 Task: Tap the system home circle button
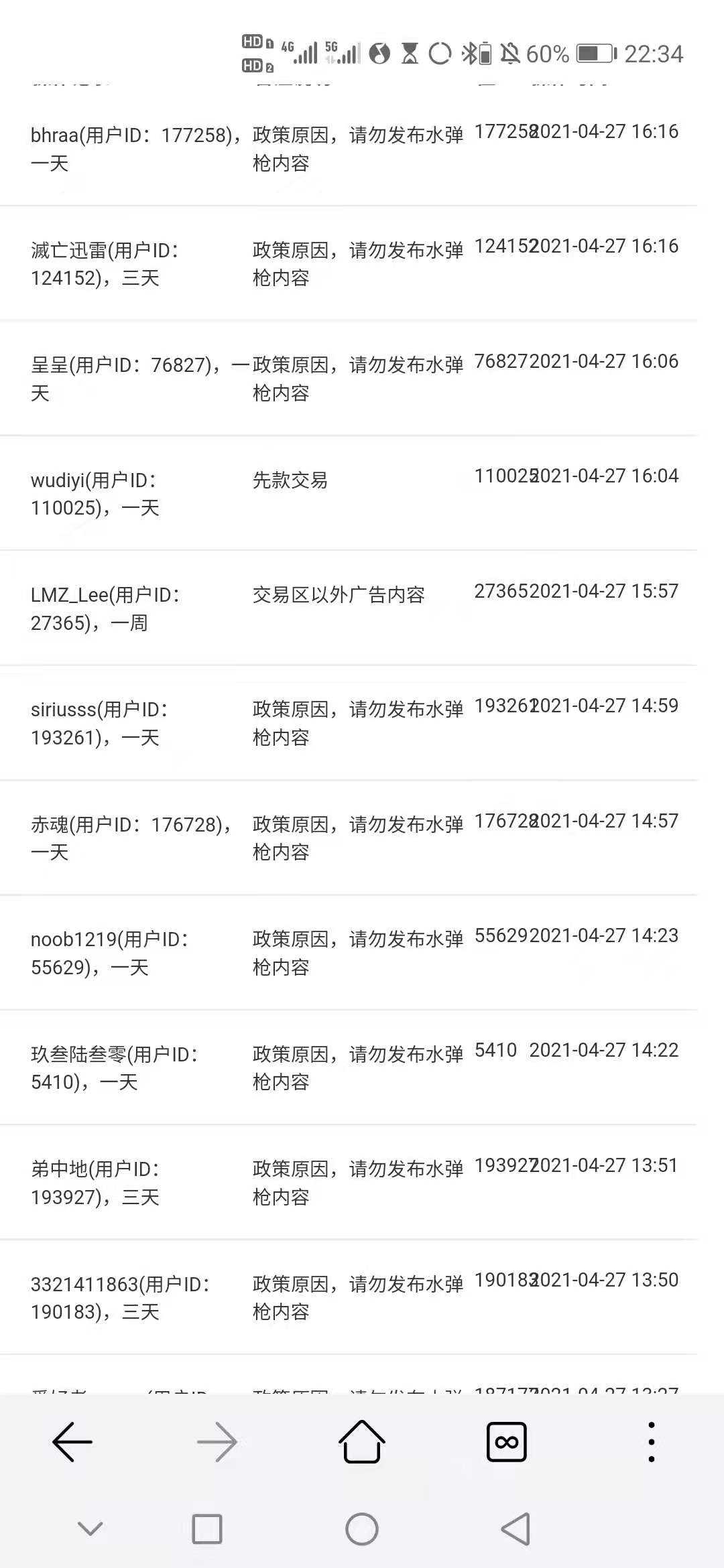point(362,1529)
